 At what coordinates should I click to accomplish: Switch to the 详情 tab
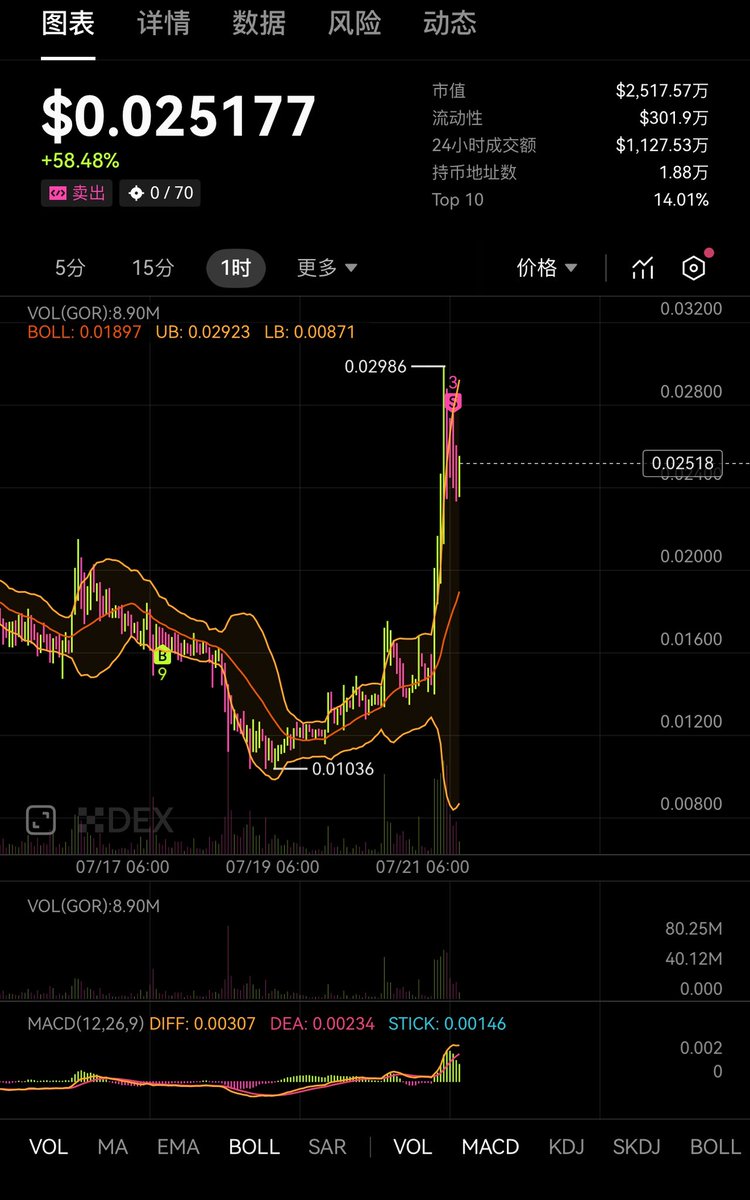click(x=163, y=23)
